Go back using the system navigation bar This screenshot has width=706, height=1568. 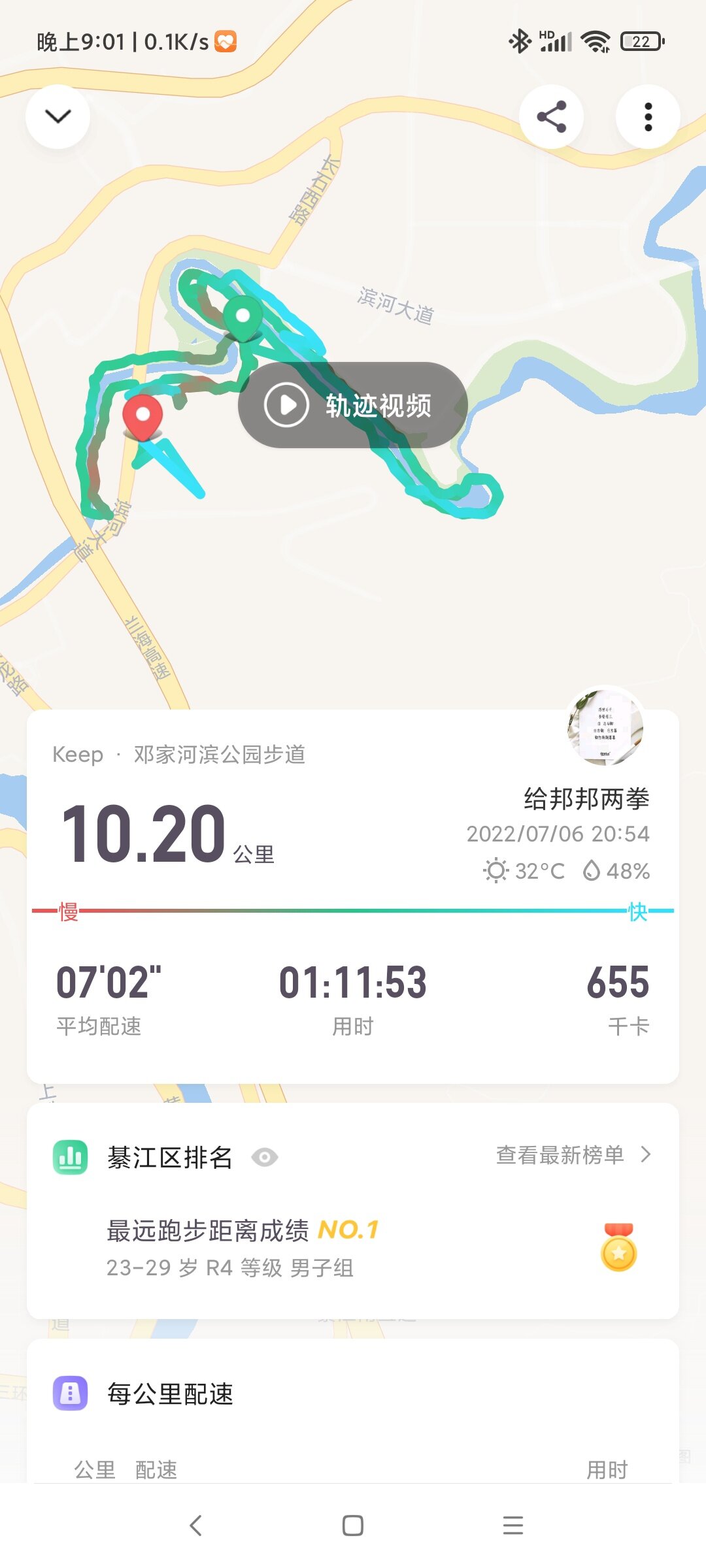click(195, 1526)
